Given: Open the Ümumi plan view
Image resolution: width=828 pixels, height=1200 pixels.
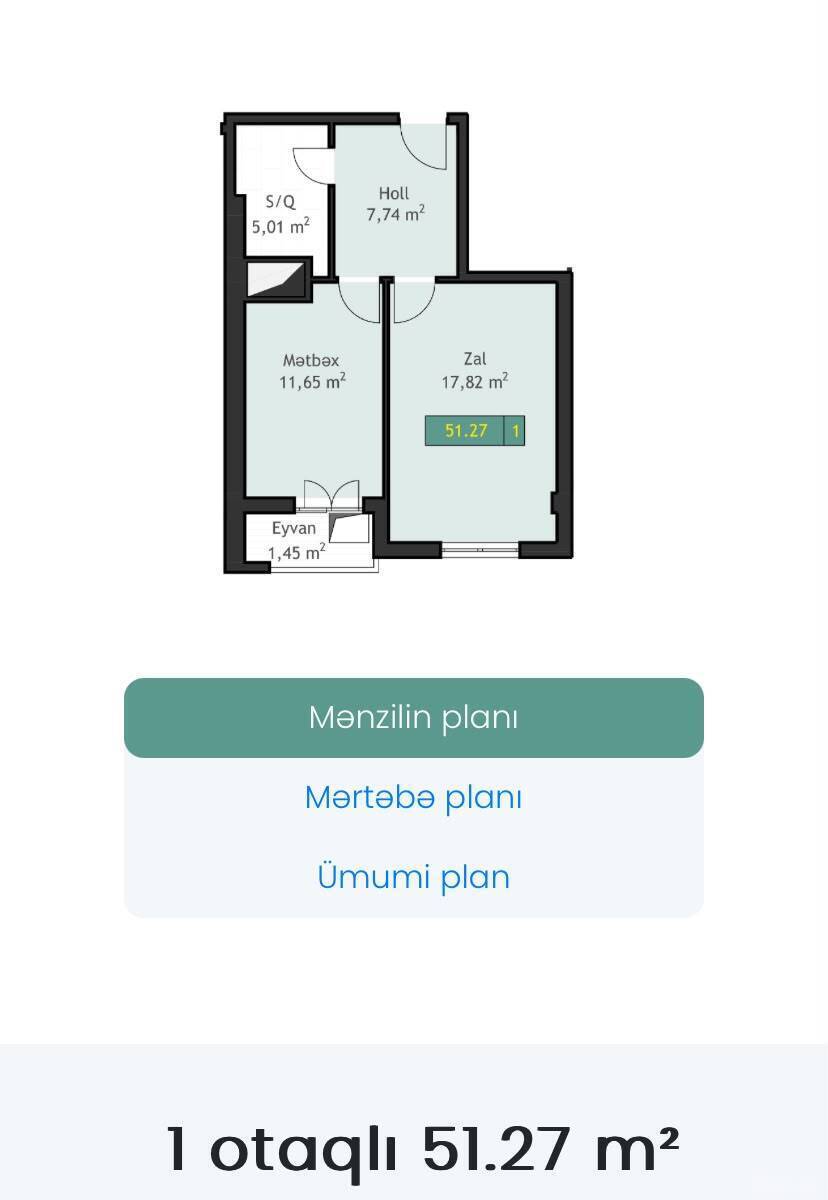Looking at the screenshot, I should click(x=414, y=877).
